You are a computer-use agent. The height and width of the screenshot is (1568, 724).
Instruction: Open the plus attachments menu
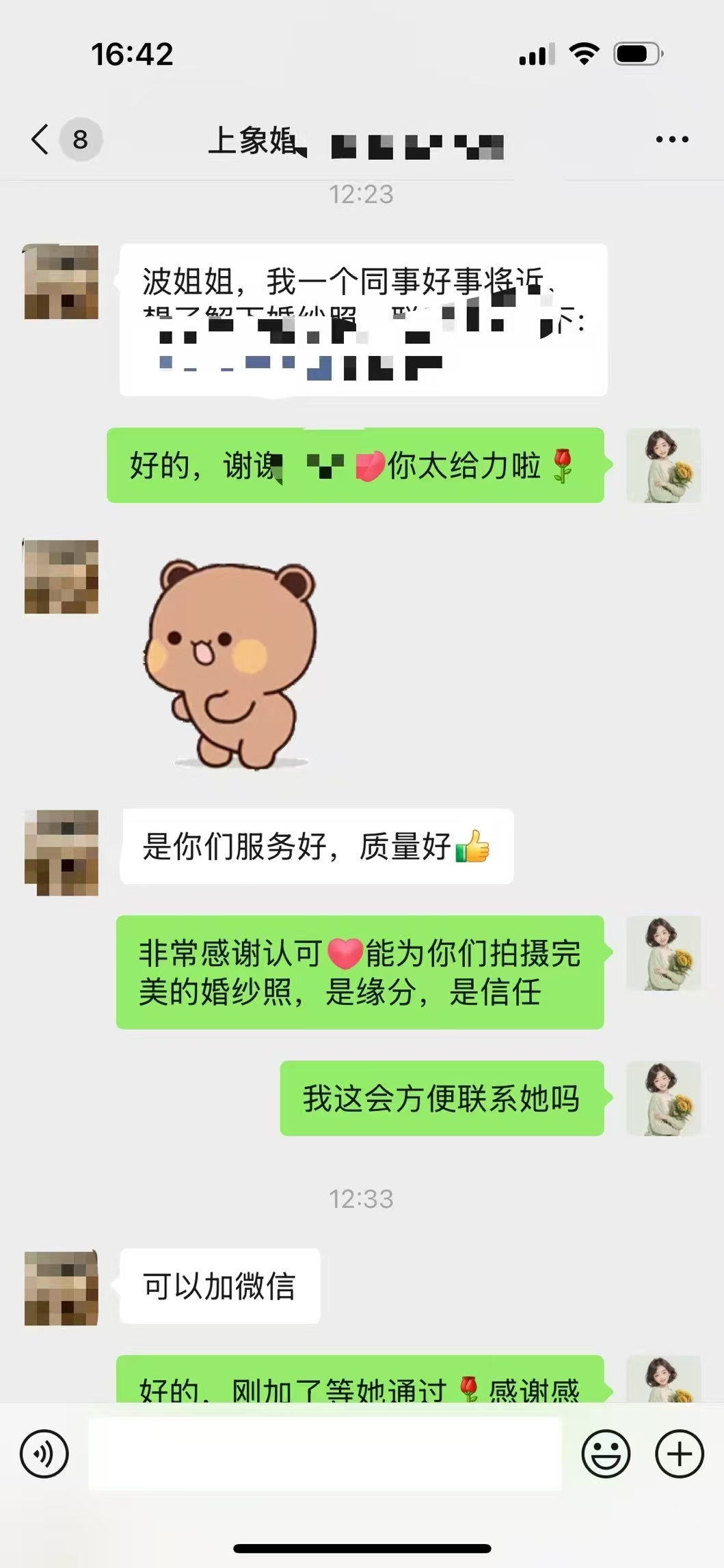click(679, 1454)
